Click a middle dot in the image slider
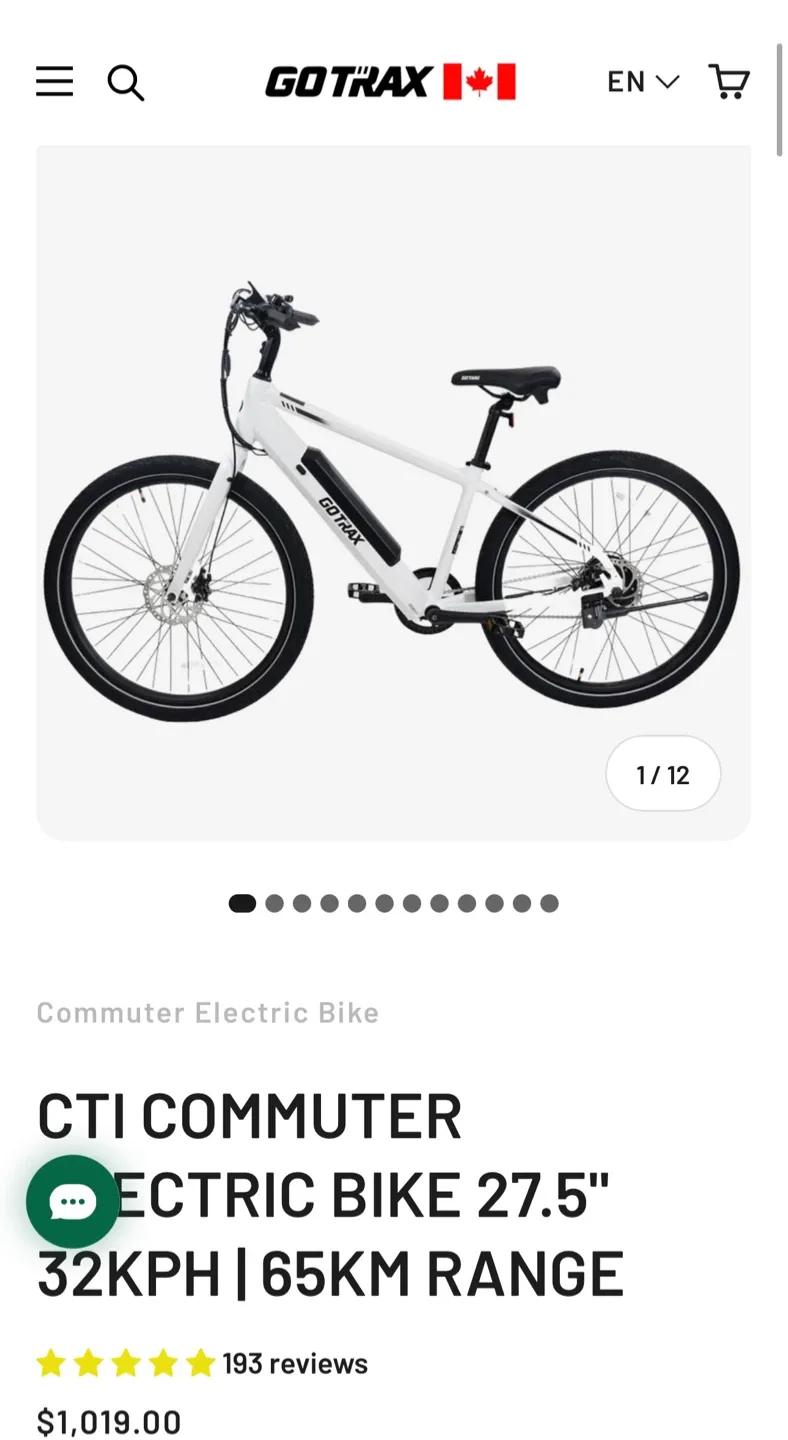This screenshot has width=788, height=1440. 411,903
